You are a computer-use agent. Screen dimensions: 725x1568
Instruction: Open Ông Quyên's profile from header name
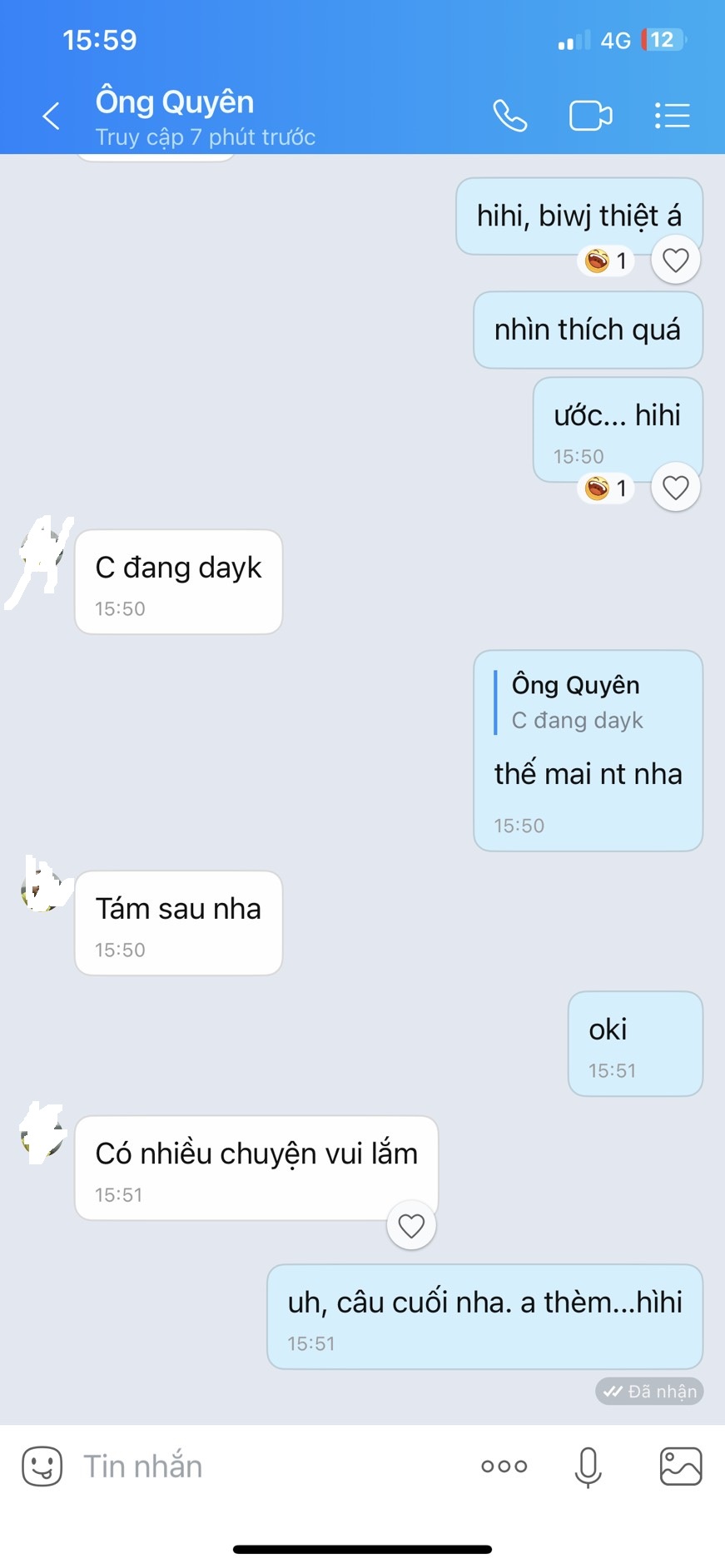[175, 102]
